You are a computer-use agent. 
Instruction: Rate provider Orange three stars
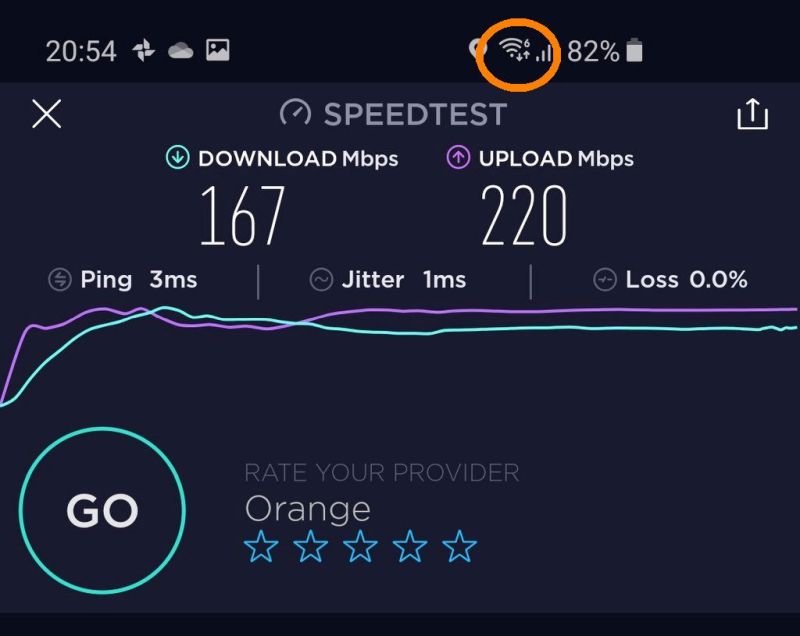pyautogui.click(x=360, y=547)
